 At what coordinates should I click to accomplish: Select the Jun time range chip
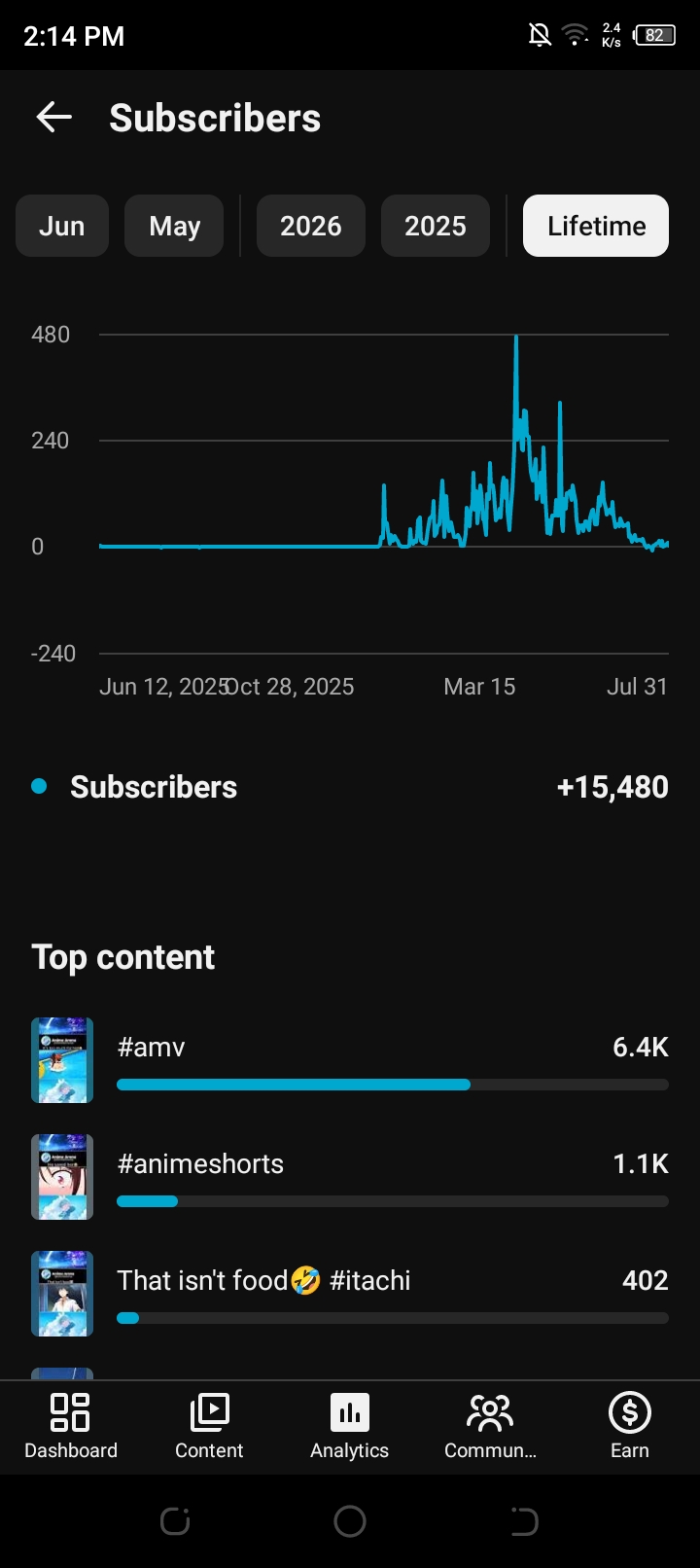pyautogui.click(x=62, y=226)
